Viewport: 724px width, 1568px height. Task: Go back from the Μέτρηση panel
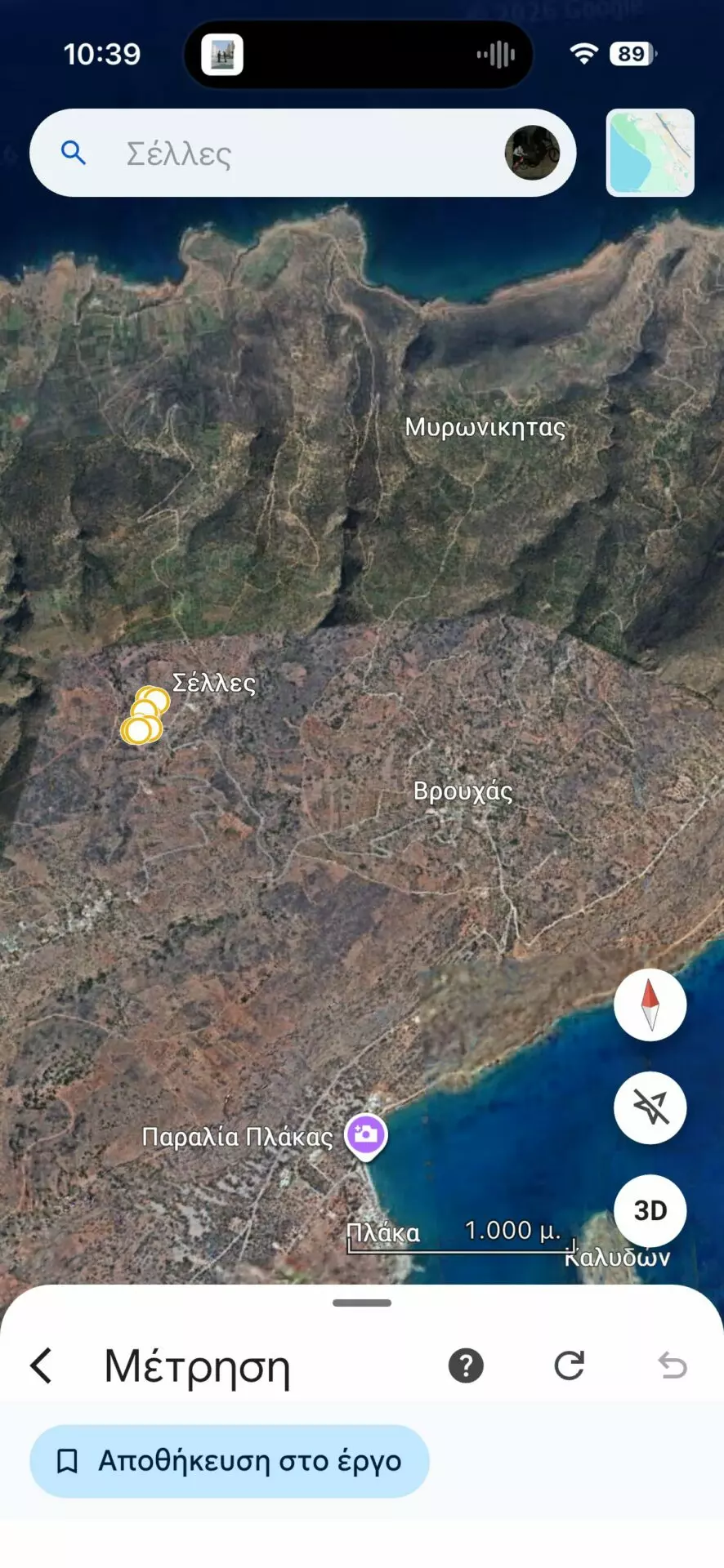(x=42, y=1365)
